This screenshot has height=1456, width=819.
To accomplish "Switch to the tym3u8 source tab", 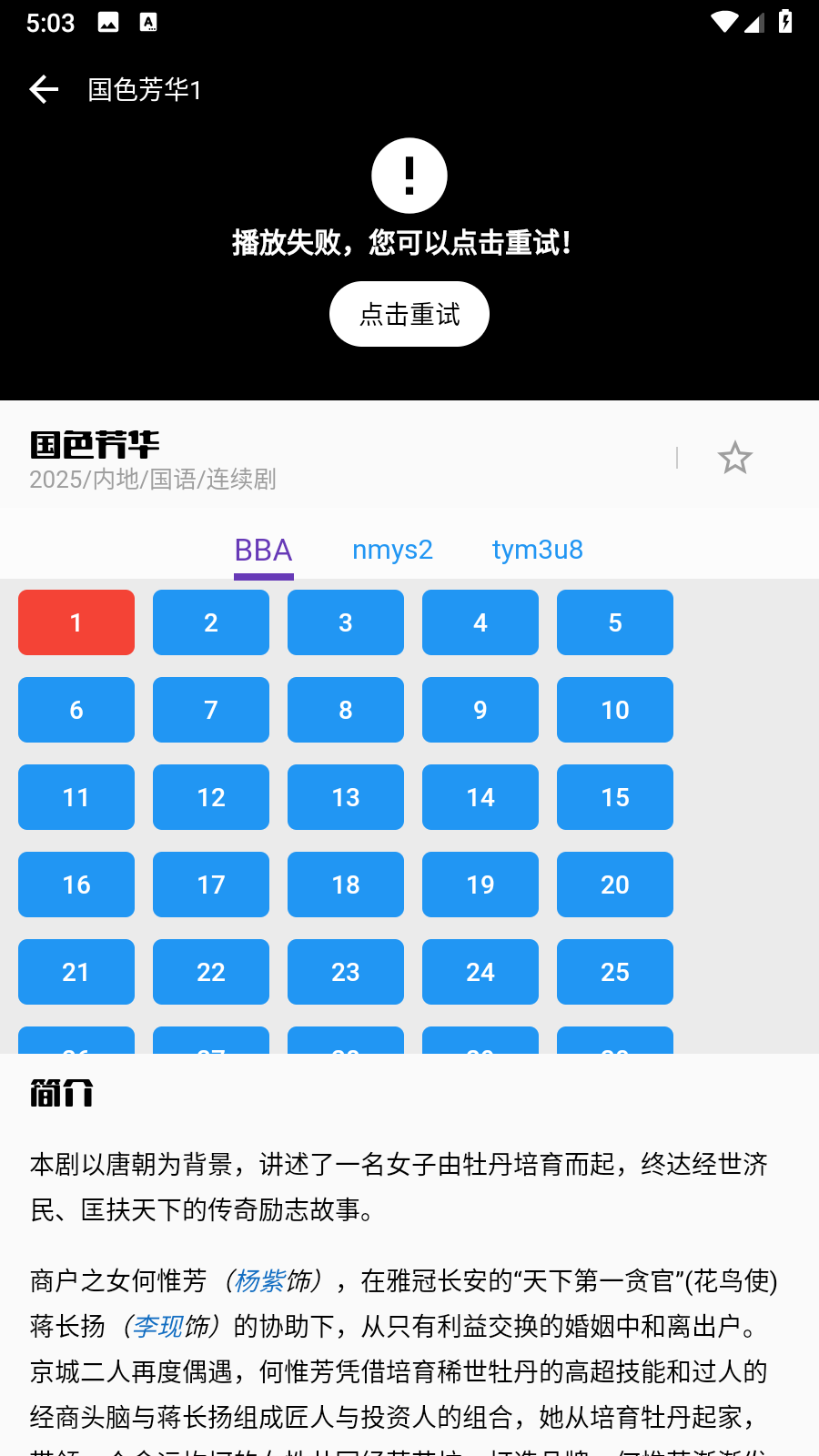I will coord(538,550).
